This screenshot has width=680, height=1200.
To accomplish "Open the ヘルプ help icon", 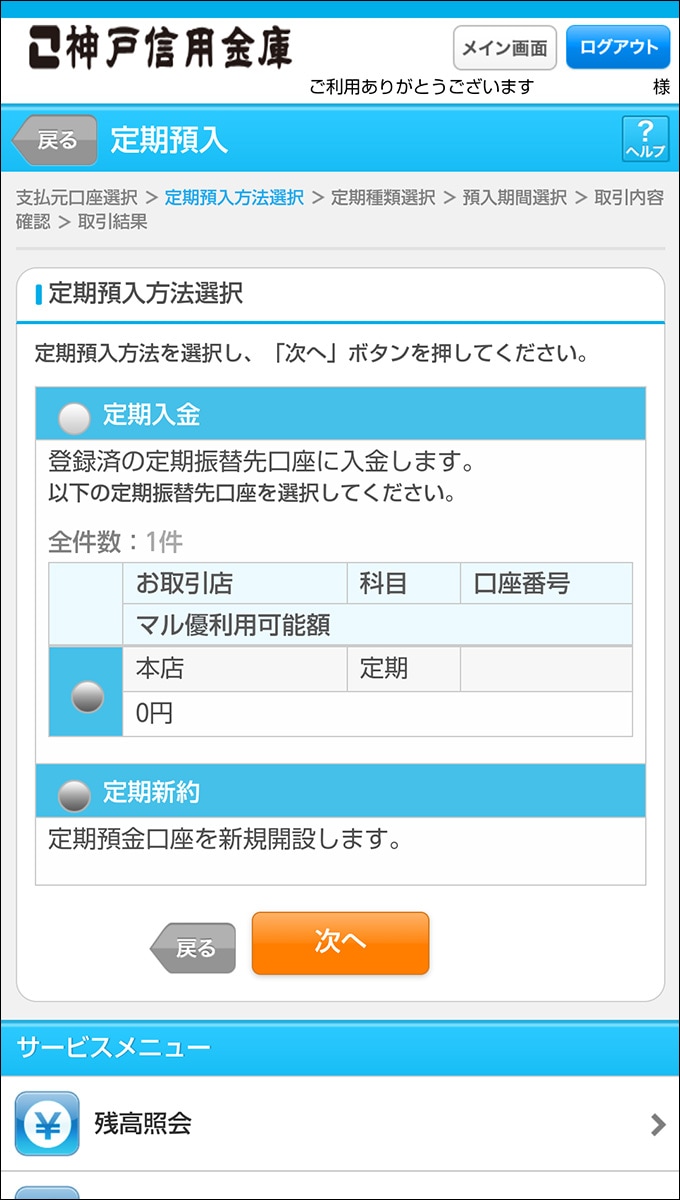I will point(645,139).
